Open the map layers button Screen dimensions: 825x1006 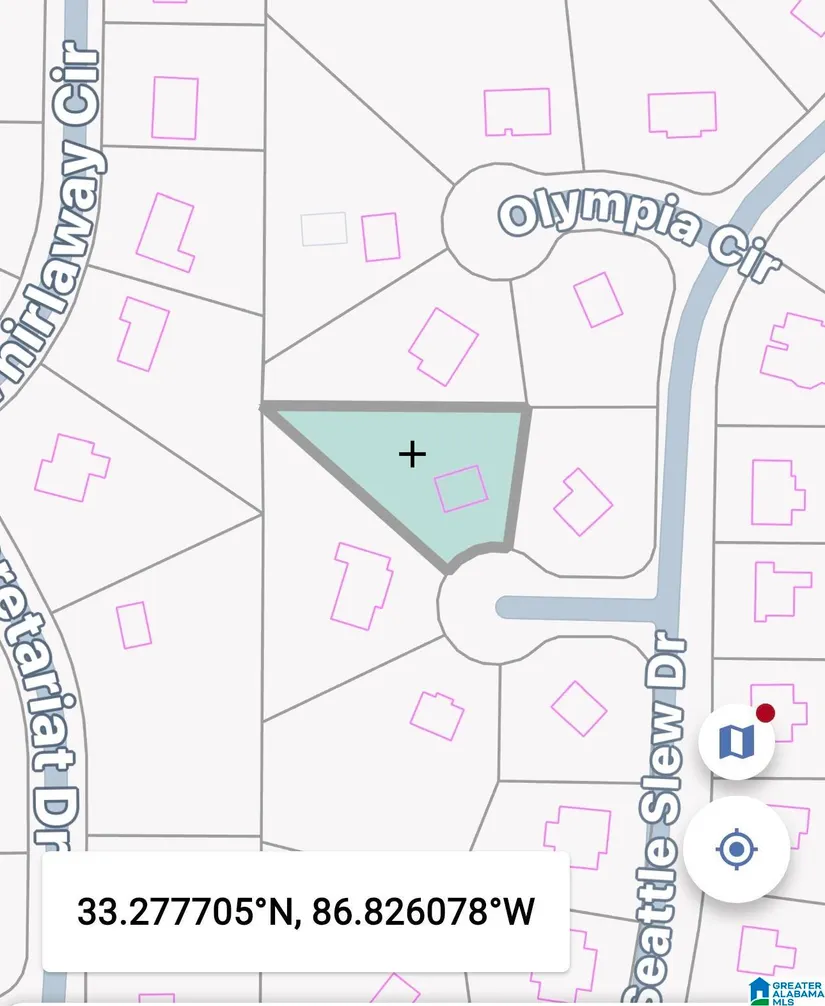(x=737, y=742)
